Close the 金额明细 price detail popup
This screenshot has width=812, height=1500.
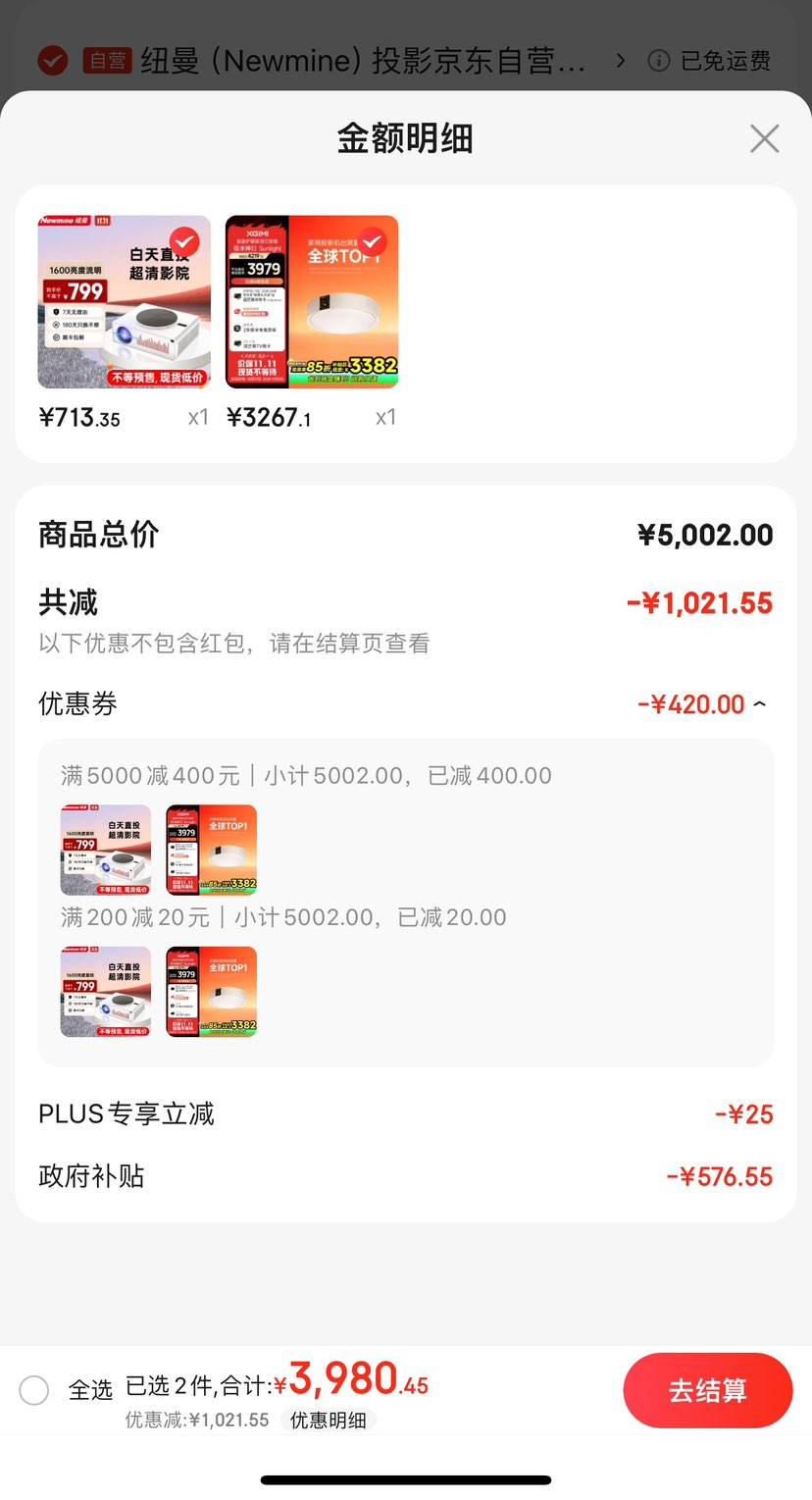tap(764, 138)
